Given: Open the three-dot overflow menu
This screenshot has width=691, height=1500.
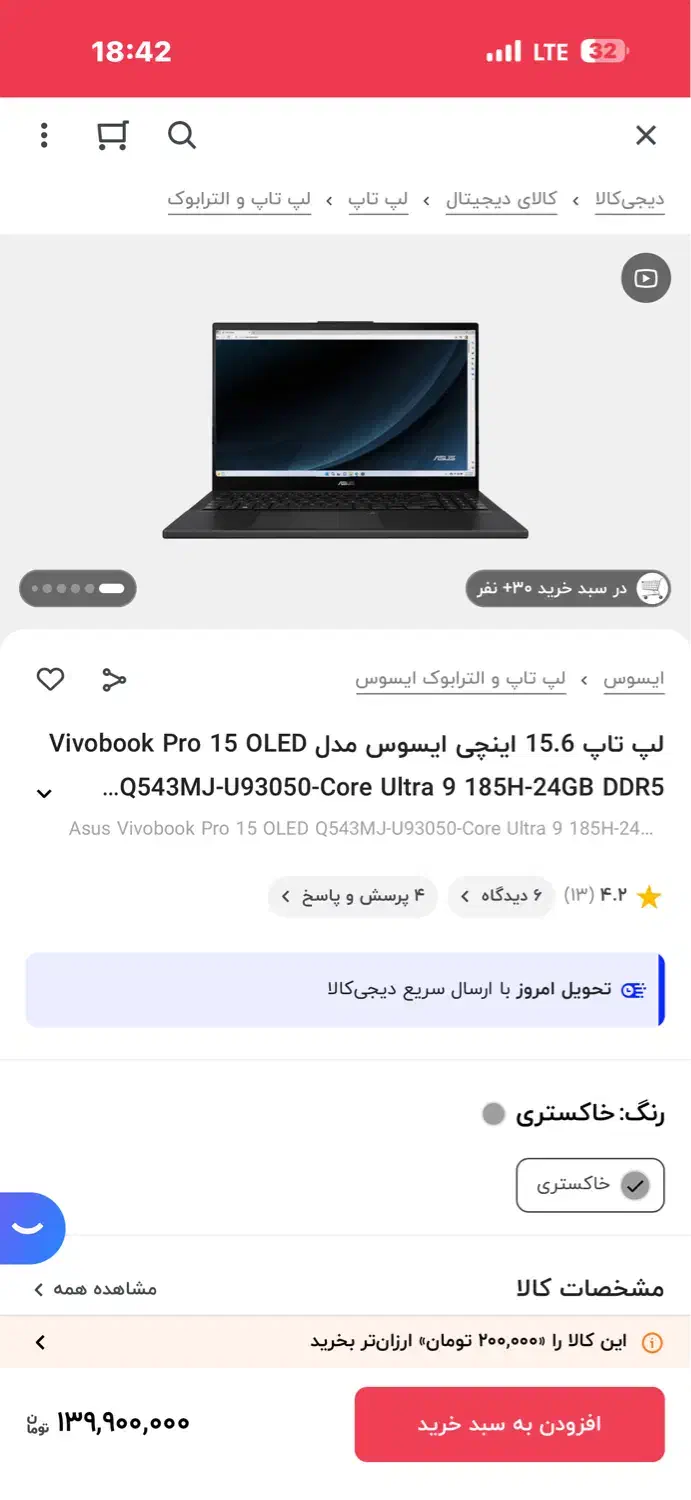Looking at the screenshot, I should pyautogui.click(x=43, y=135).
